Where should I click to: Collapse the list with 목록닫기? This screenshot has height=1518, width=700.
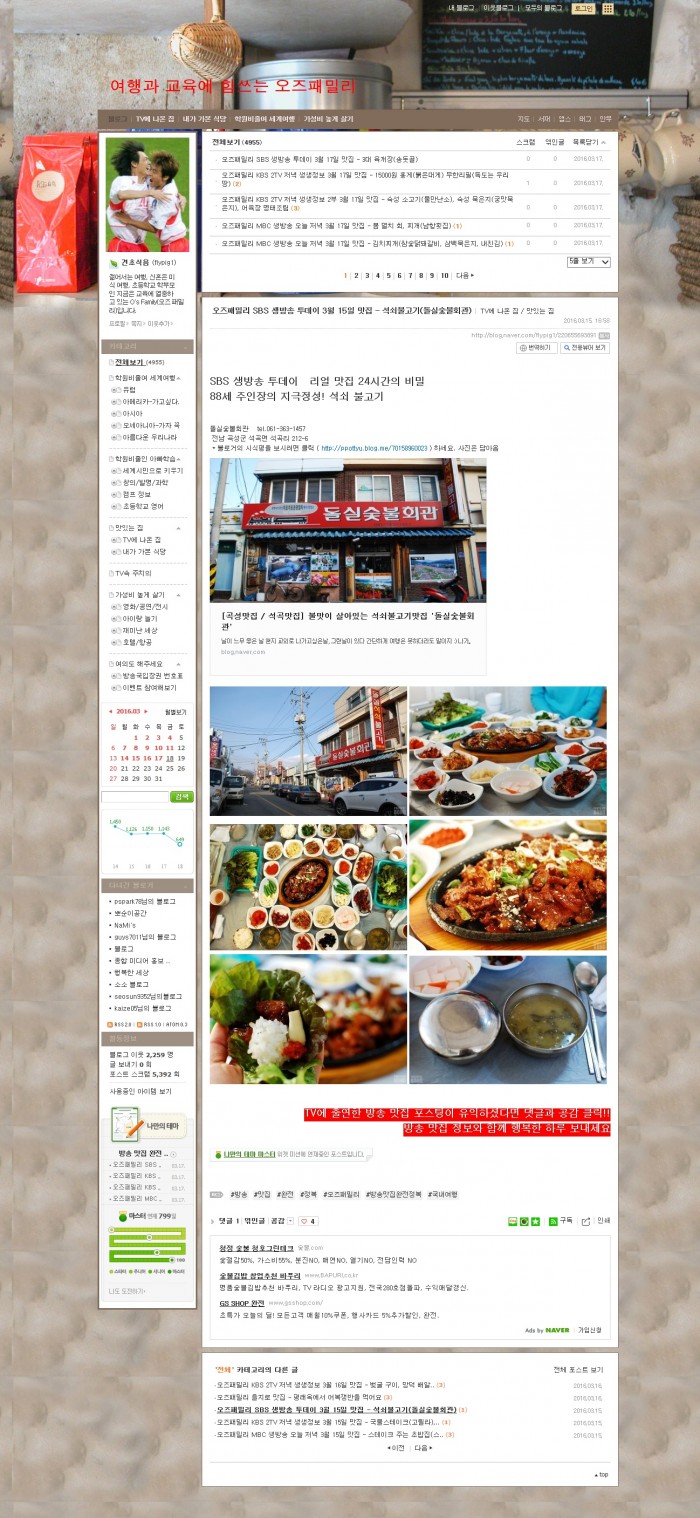[x=588, y=143]
